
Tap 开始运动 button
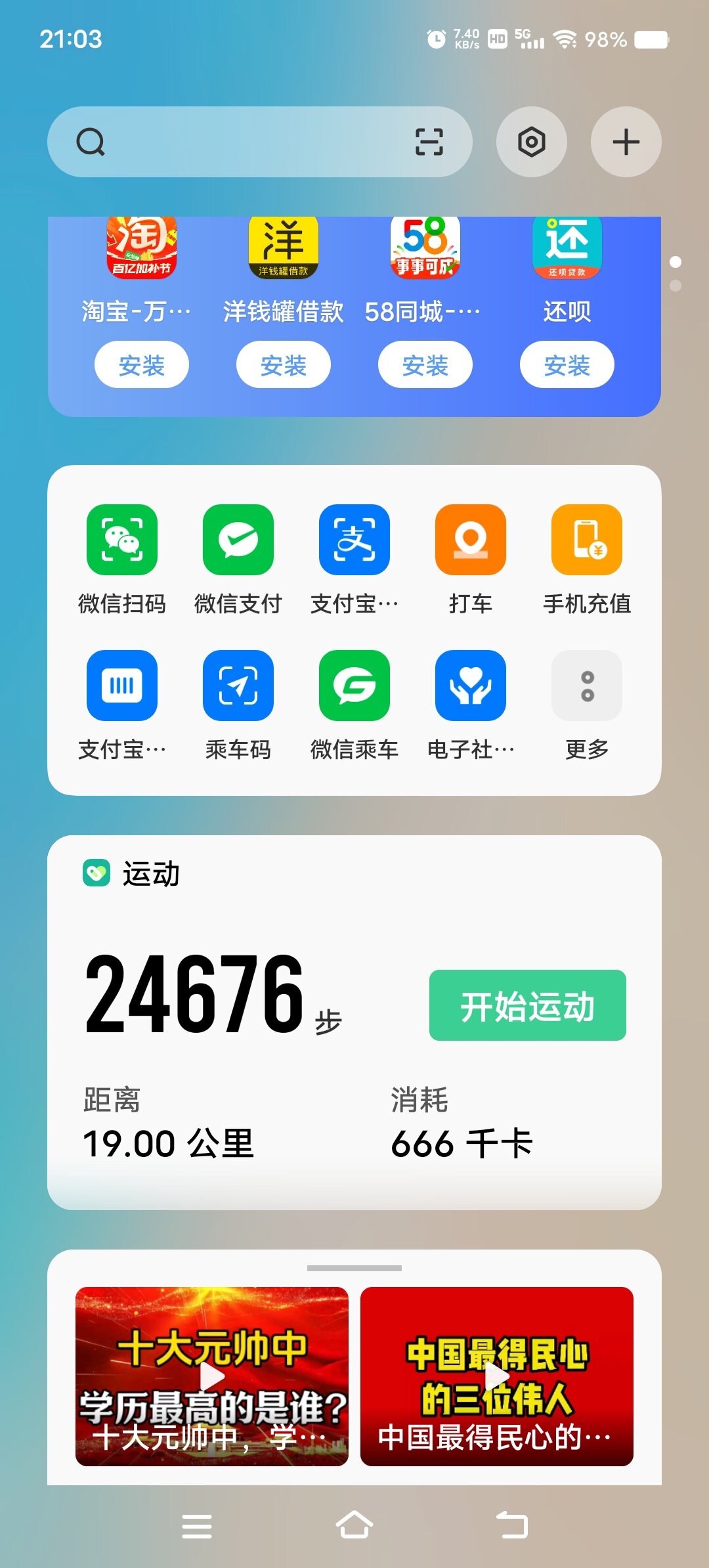pos(527,1005)
